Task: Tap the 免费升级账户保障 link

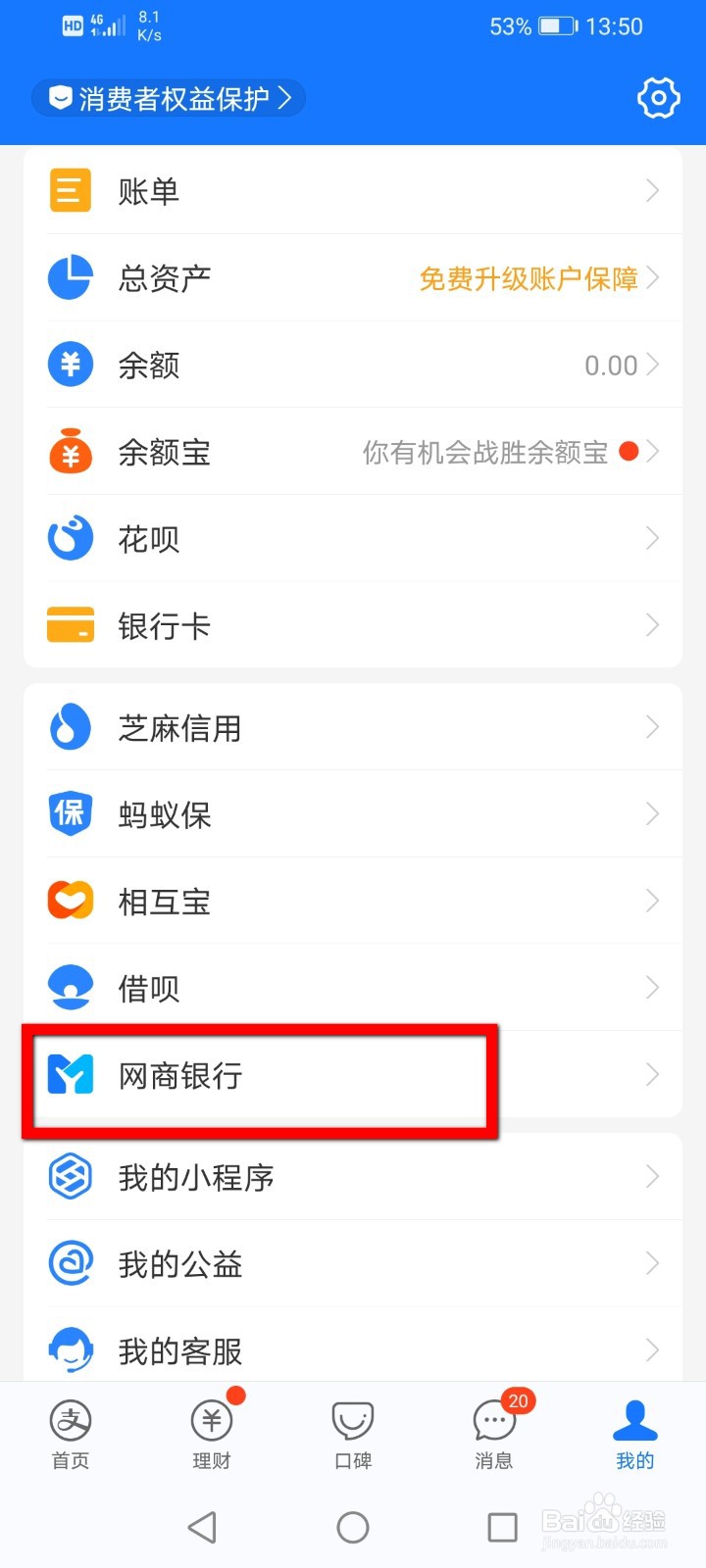Action: 529,277
